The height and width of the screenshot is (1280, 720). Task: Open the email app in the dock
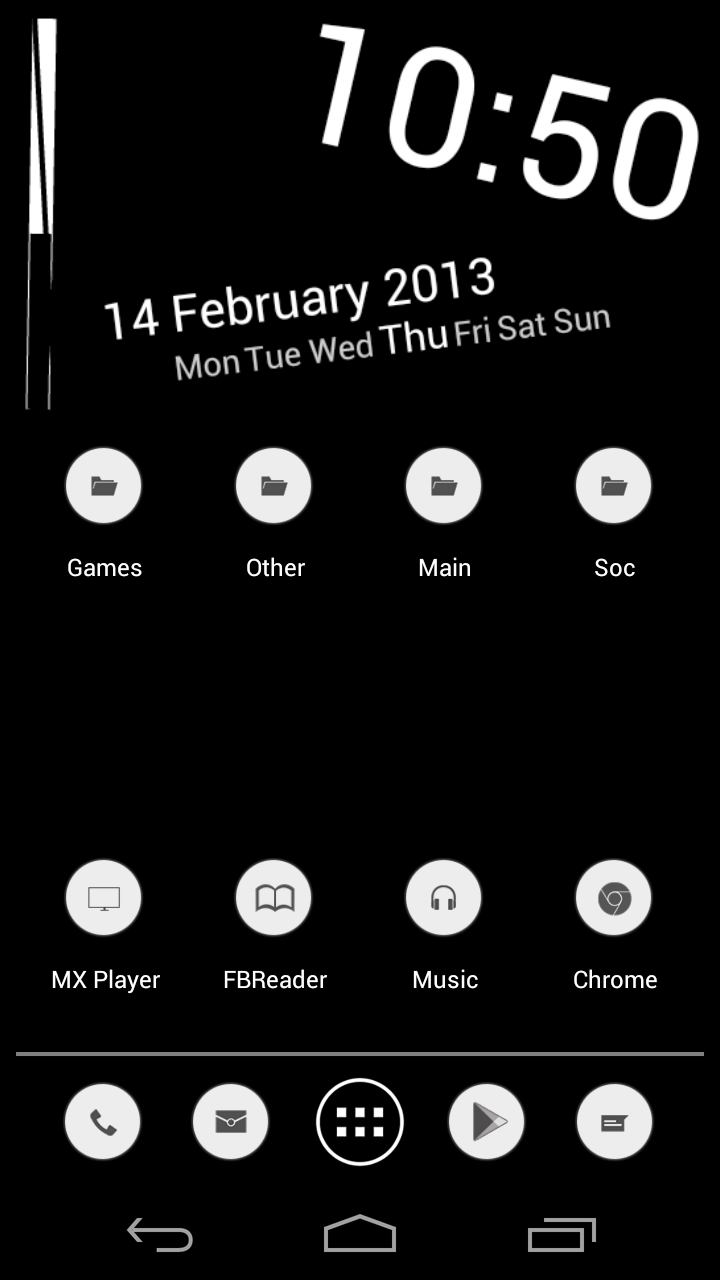tap(231, 1122)
